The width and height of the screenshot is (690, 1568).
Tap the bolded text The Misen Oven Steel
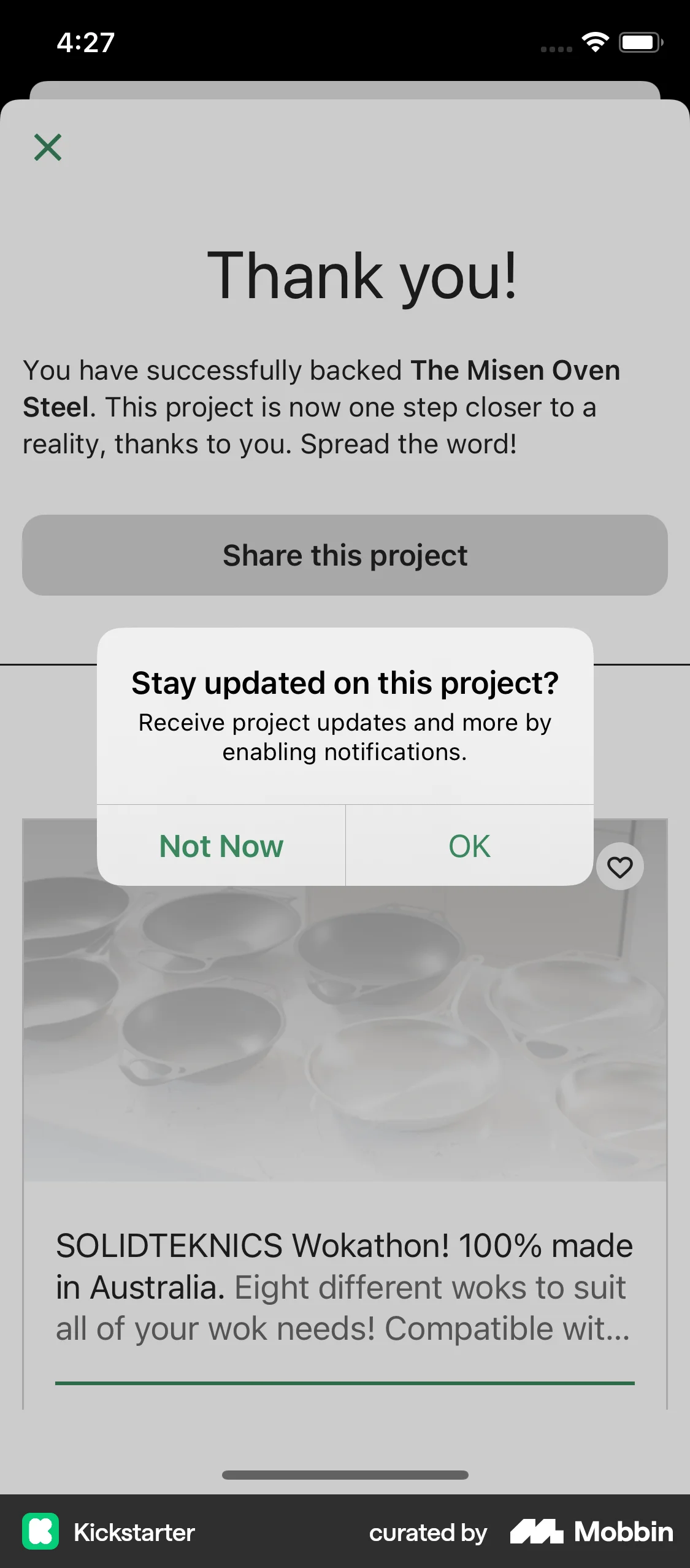point(515,370)
